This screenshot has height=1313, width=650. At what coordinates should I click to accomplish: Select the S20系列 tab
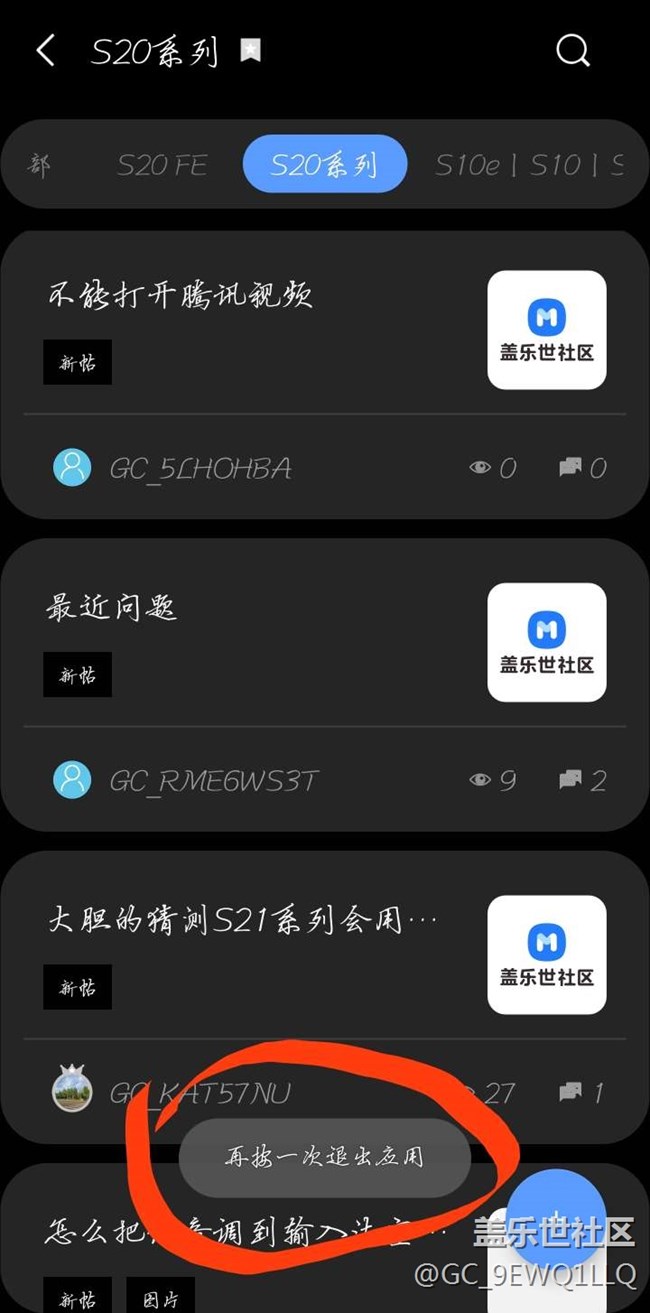coord(324,165)
